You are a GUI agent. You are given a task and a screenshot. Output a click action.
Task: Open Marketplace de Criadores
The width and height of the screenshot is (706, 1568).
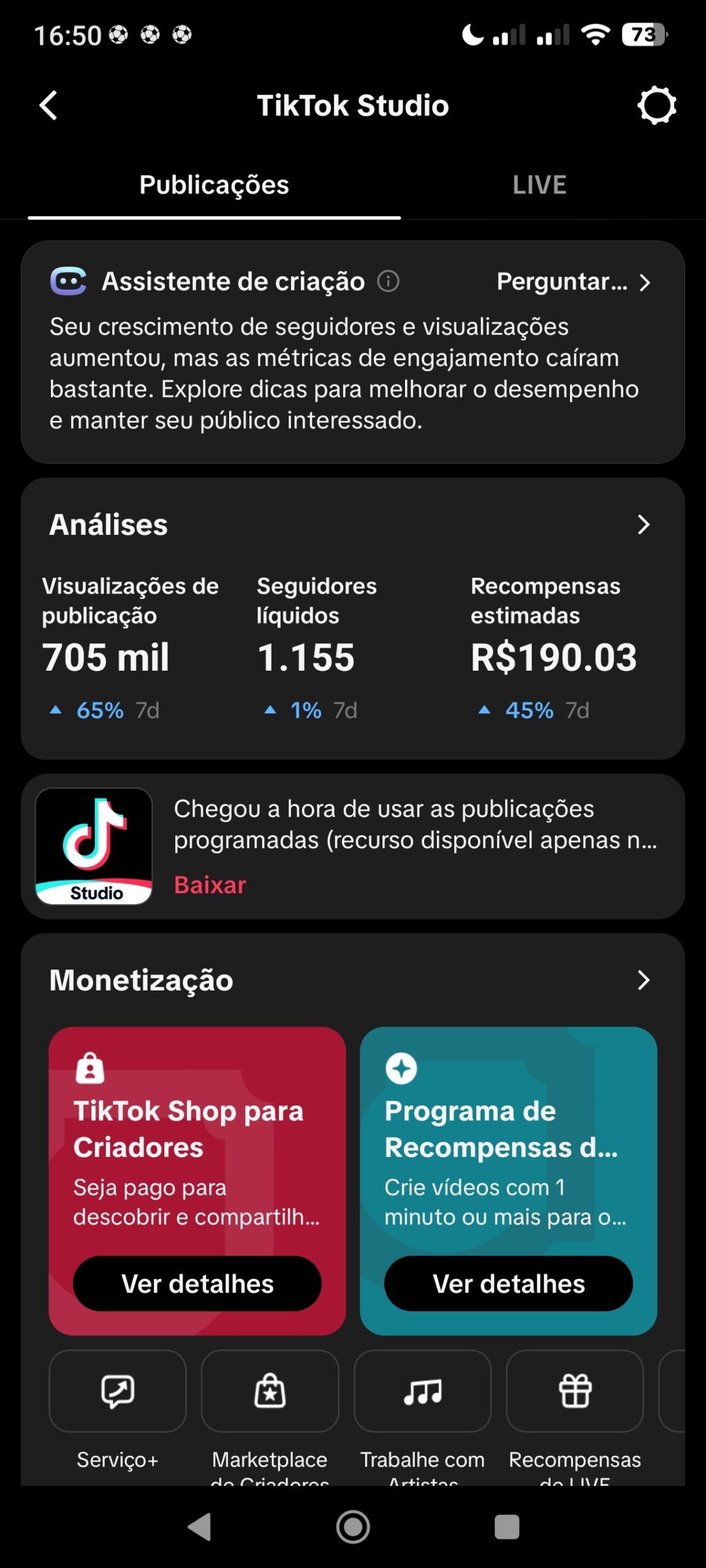270,1392
